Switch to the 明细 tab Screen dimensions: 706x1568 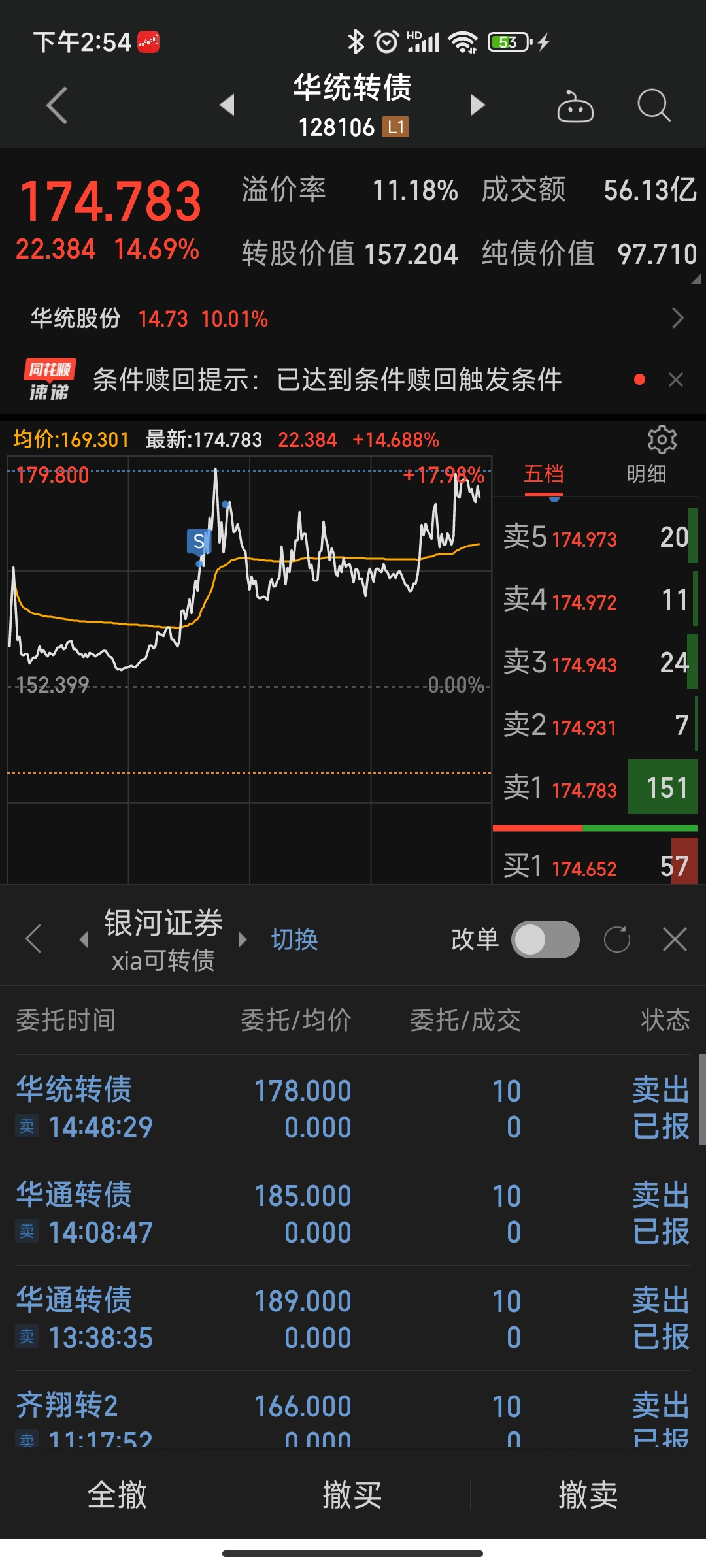coord(646,474)
